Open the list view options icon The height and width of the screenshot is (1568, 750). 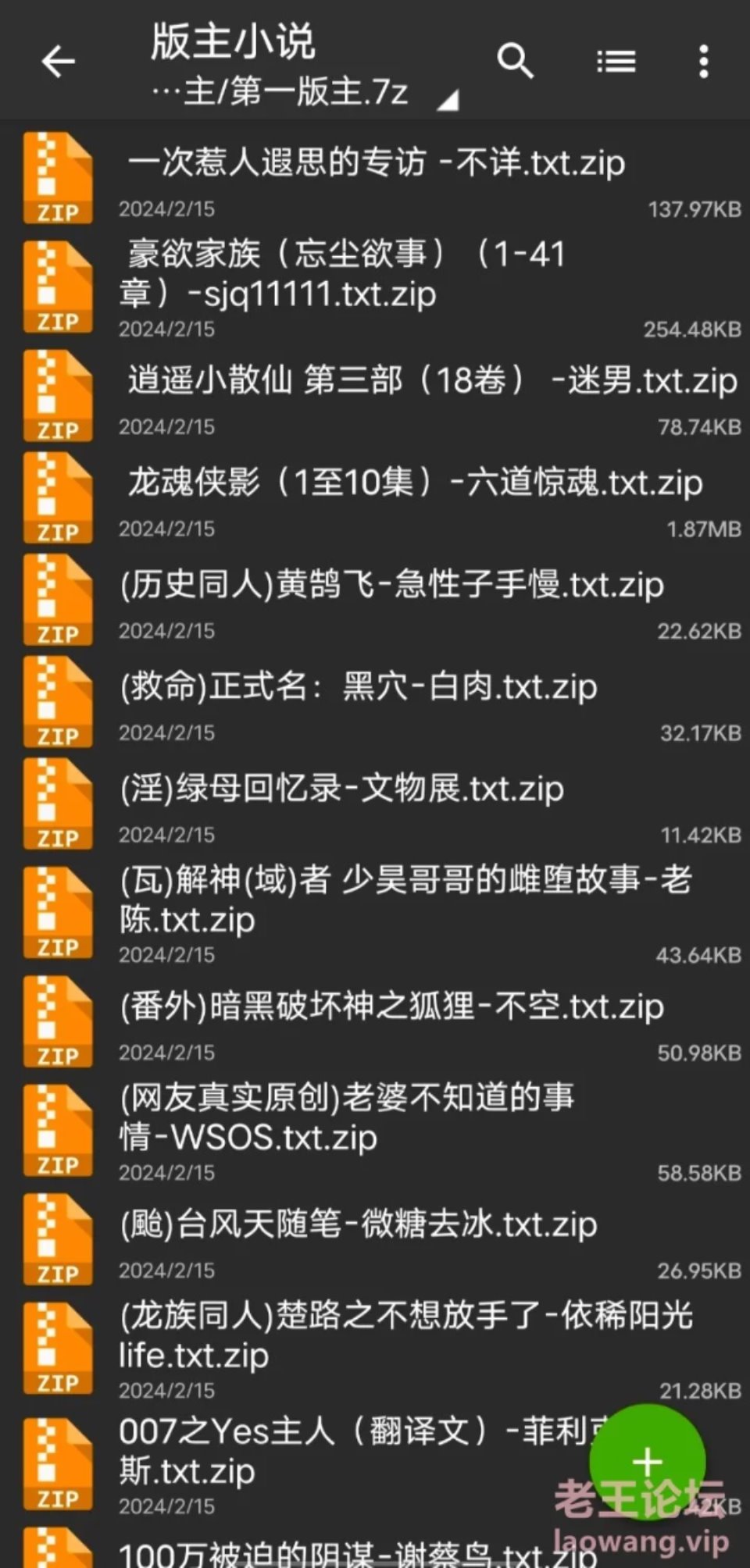point(616,61)
